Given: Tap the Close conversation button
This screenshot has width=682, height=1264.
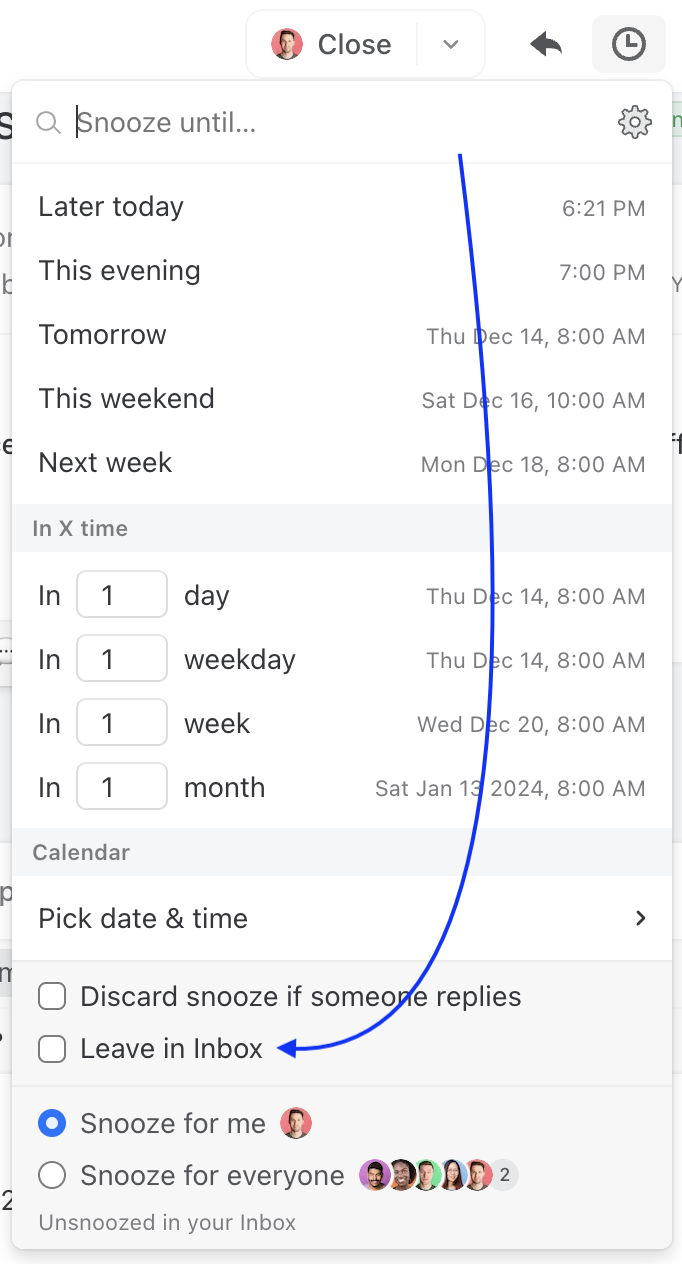Looking at the screenshot, I should (x=332, y=44).
